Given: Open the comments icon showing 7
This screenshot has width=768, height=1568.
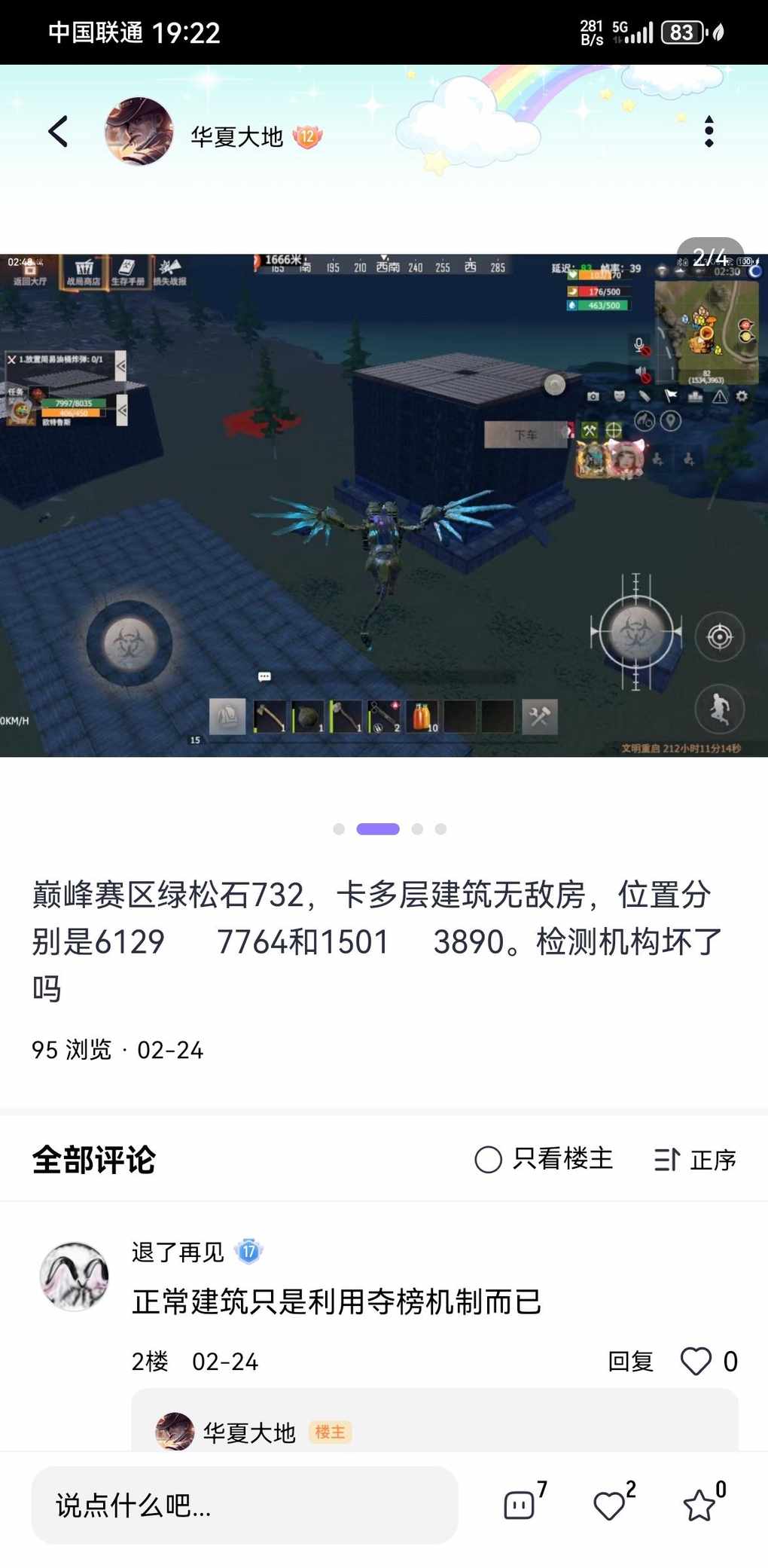Looking at the screenshot, I should coord(520,1505).
